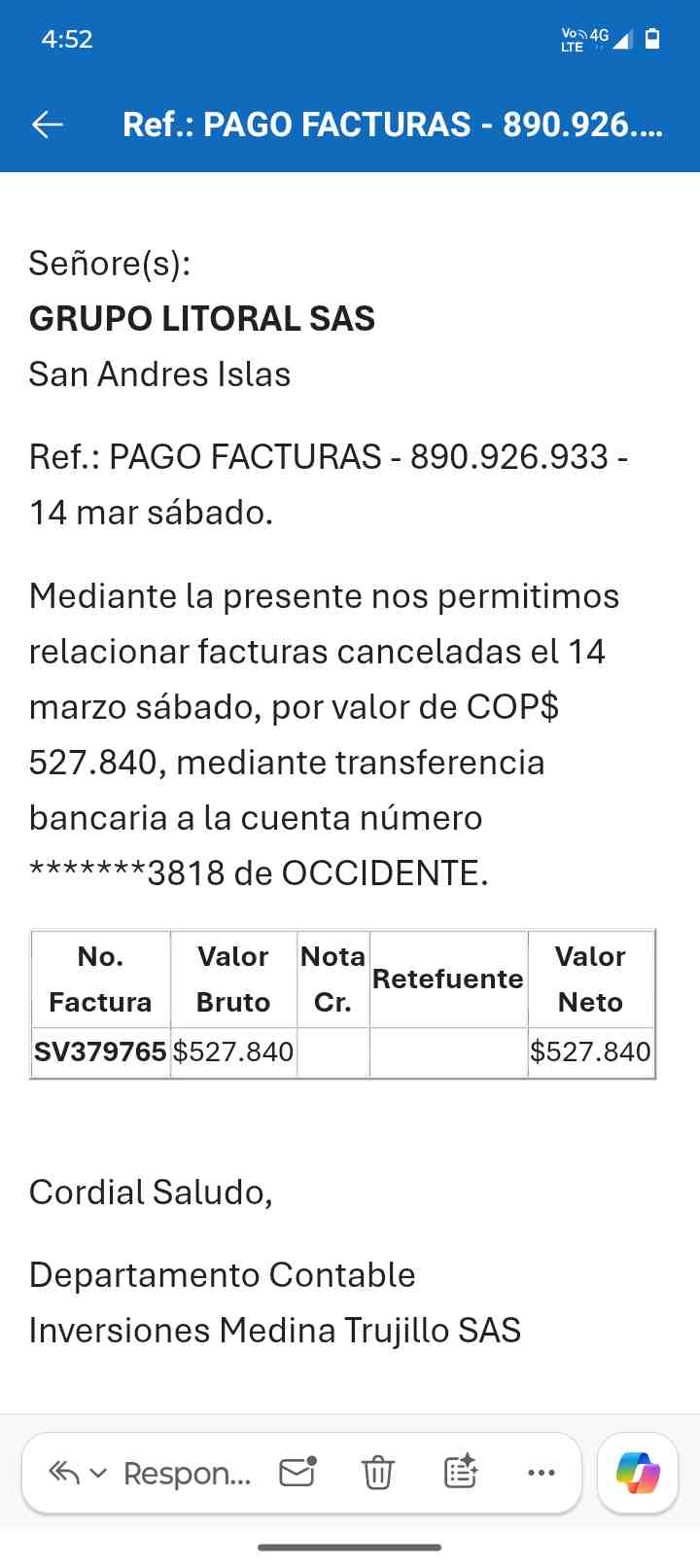Open the three-dot more options menu
The height and width of the screenshot is (1568, 700).
[541, 1473]
